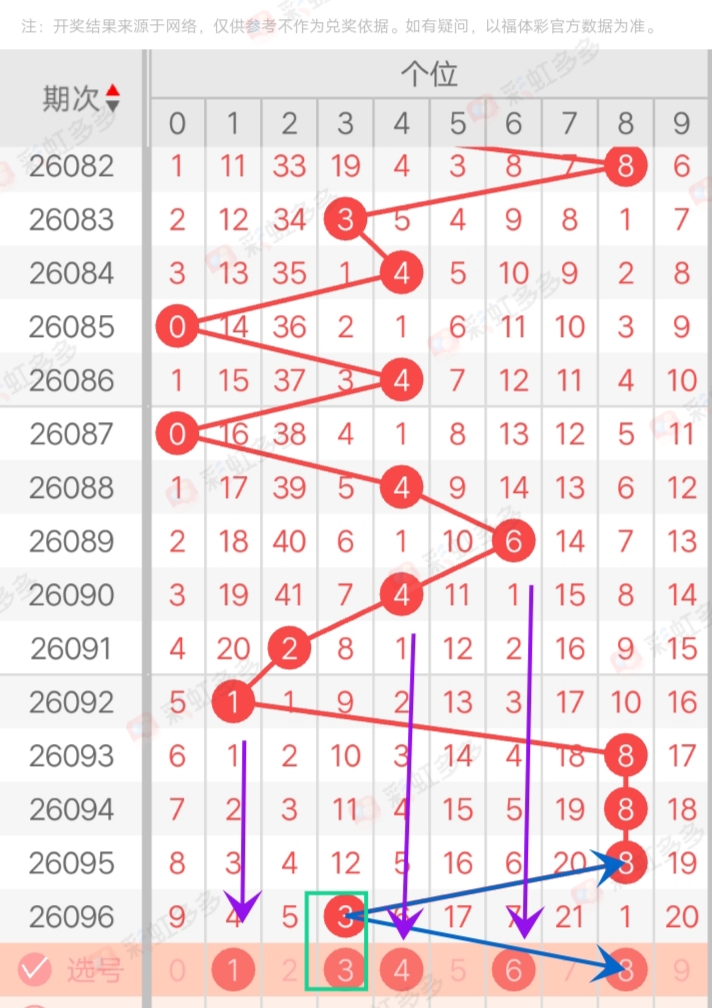
Task: Deselect number 8 in the 选号 row
Action: (625, 968)
